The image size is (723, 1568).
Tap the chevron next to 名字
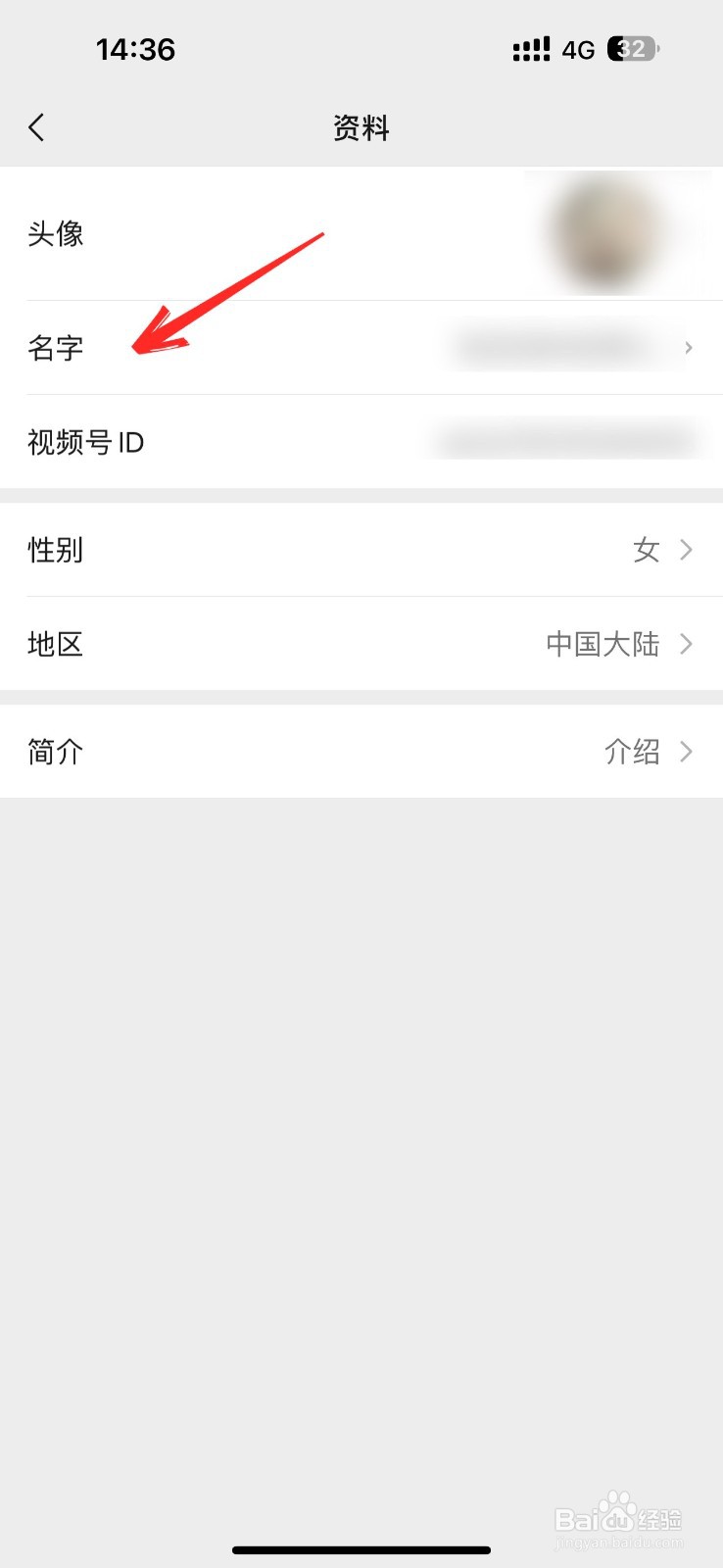coord(688,348)
